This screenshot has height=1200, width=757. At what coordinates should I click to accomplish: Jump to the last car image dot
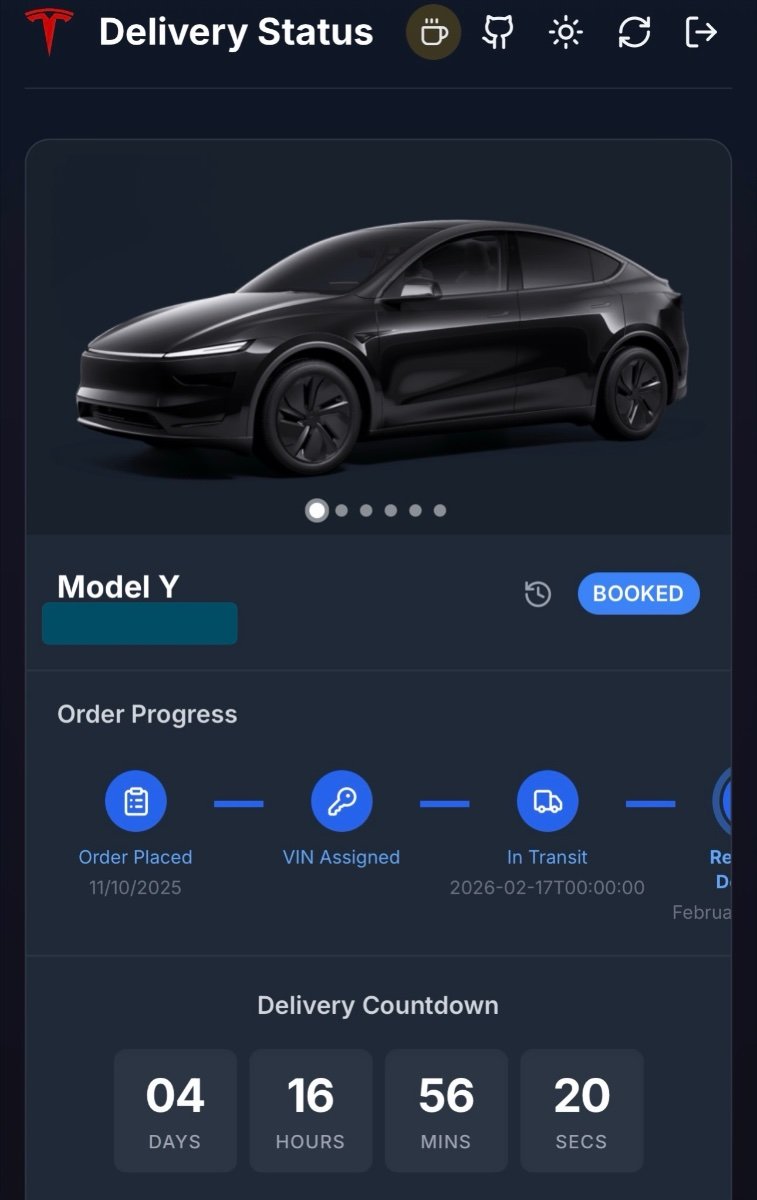point(440,511)
